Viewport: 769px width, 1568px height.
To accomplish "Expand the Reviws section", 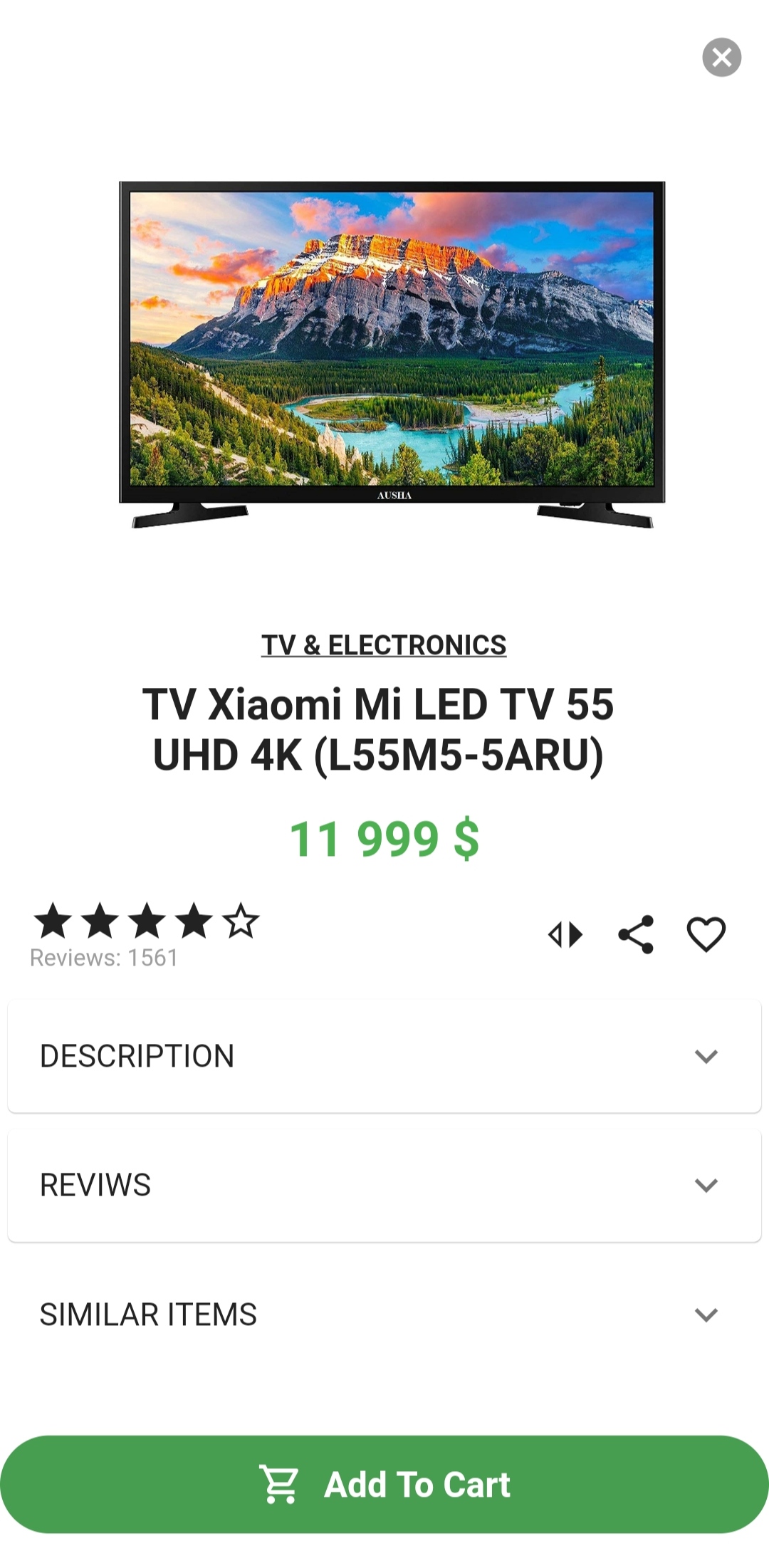I will pyautogui.click(x=384, y=1186).
